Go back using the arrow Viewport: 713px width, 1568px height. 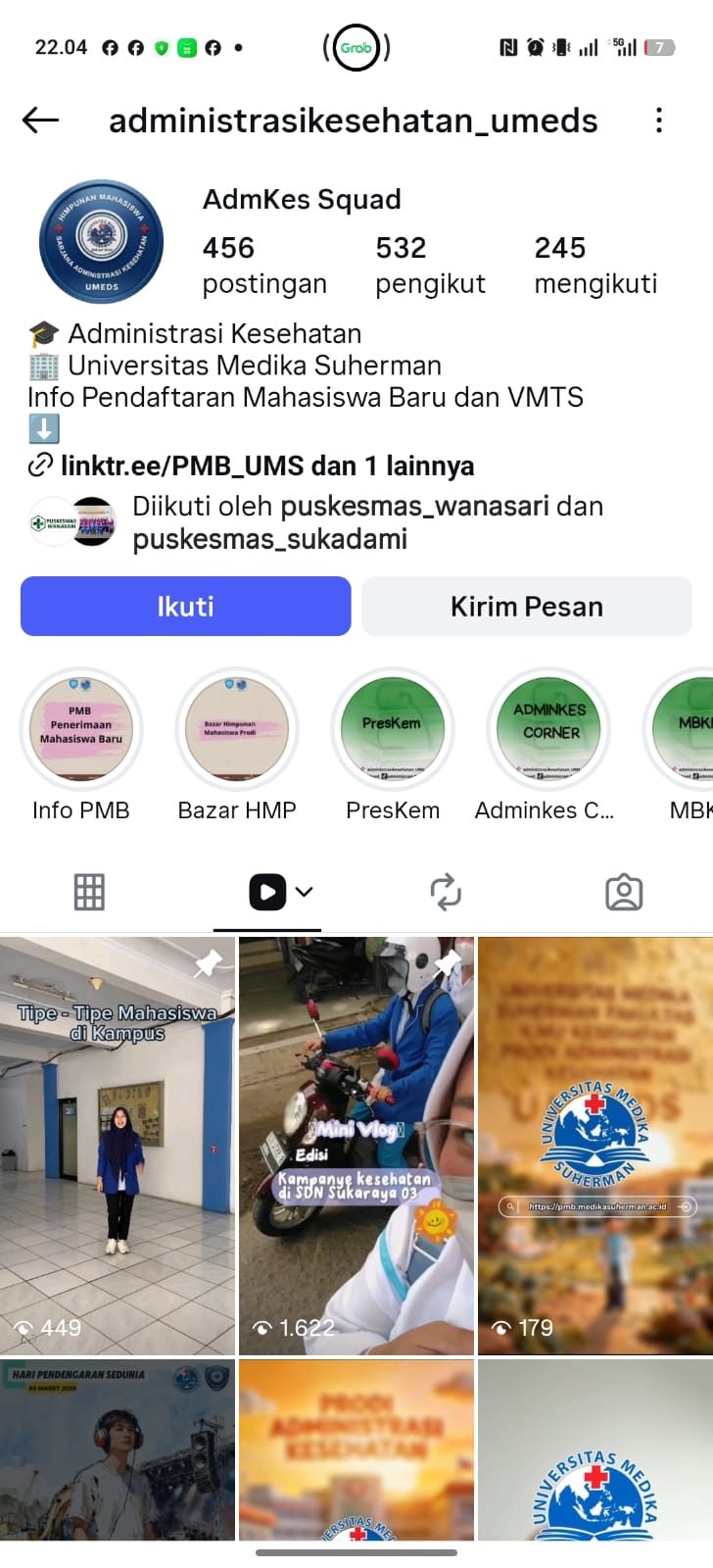(x=40, y=121)
